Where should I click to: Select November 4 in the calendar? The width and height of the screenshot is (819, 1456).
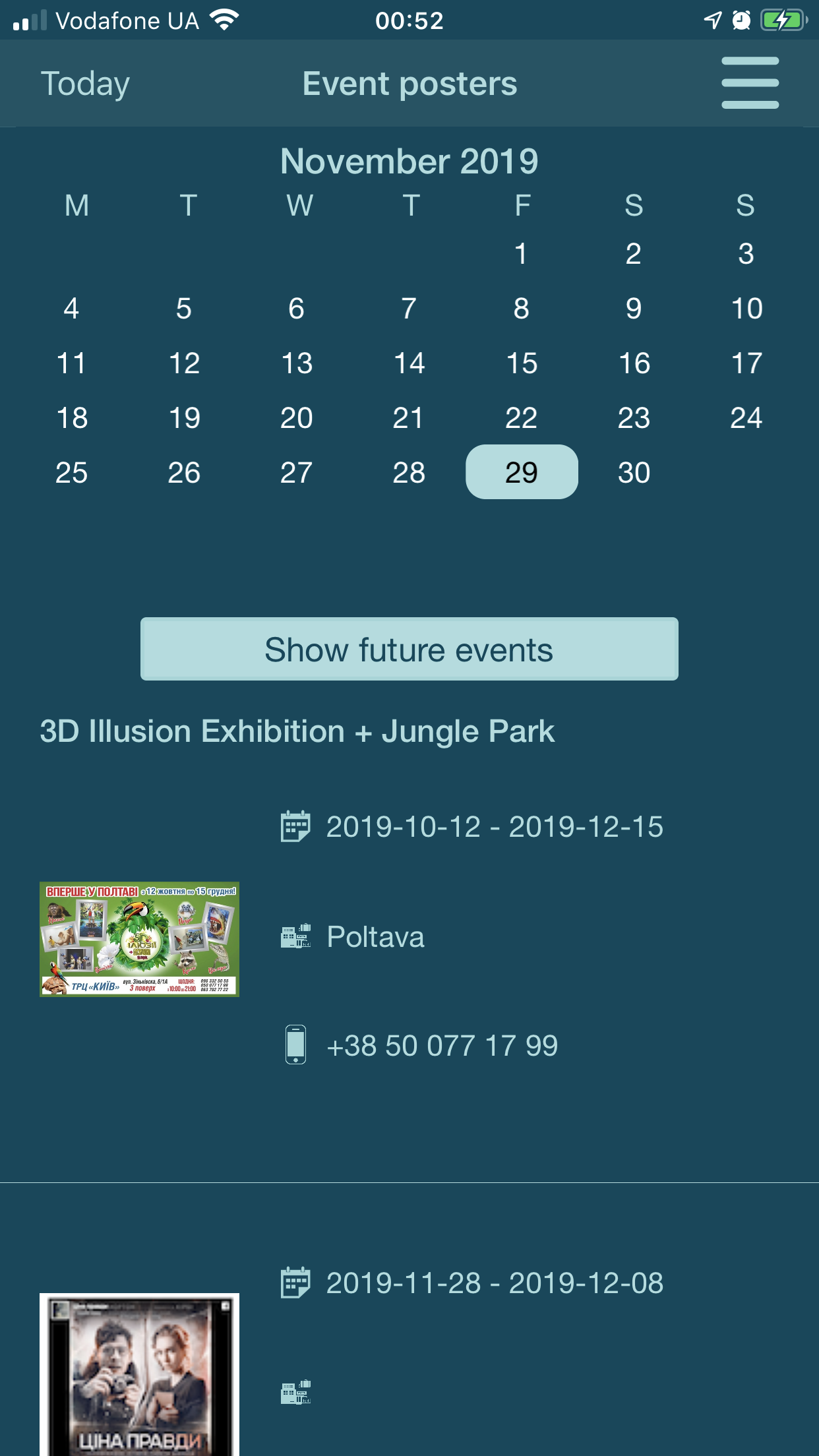71,308
